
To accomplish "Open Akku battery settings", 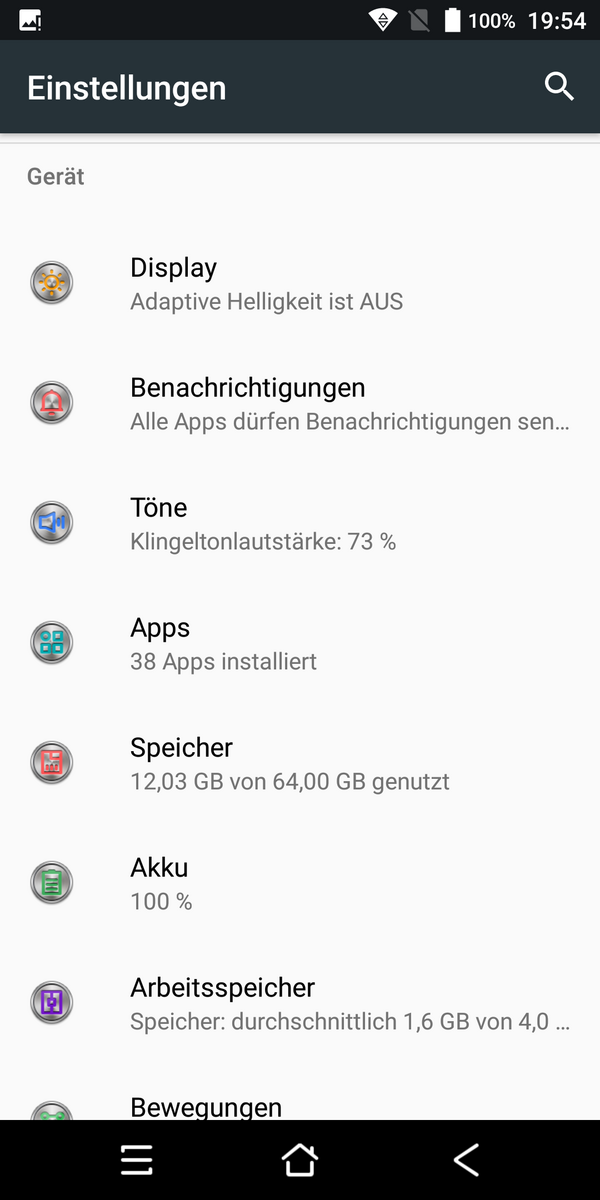I will [300, 884].
